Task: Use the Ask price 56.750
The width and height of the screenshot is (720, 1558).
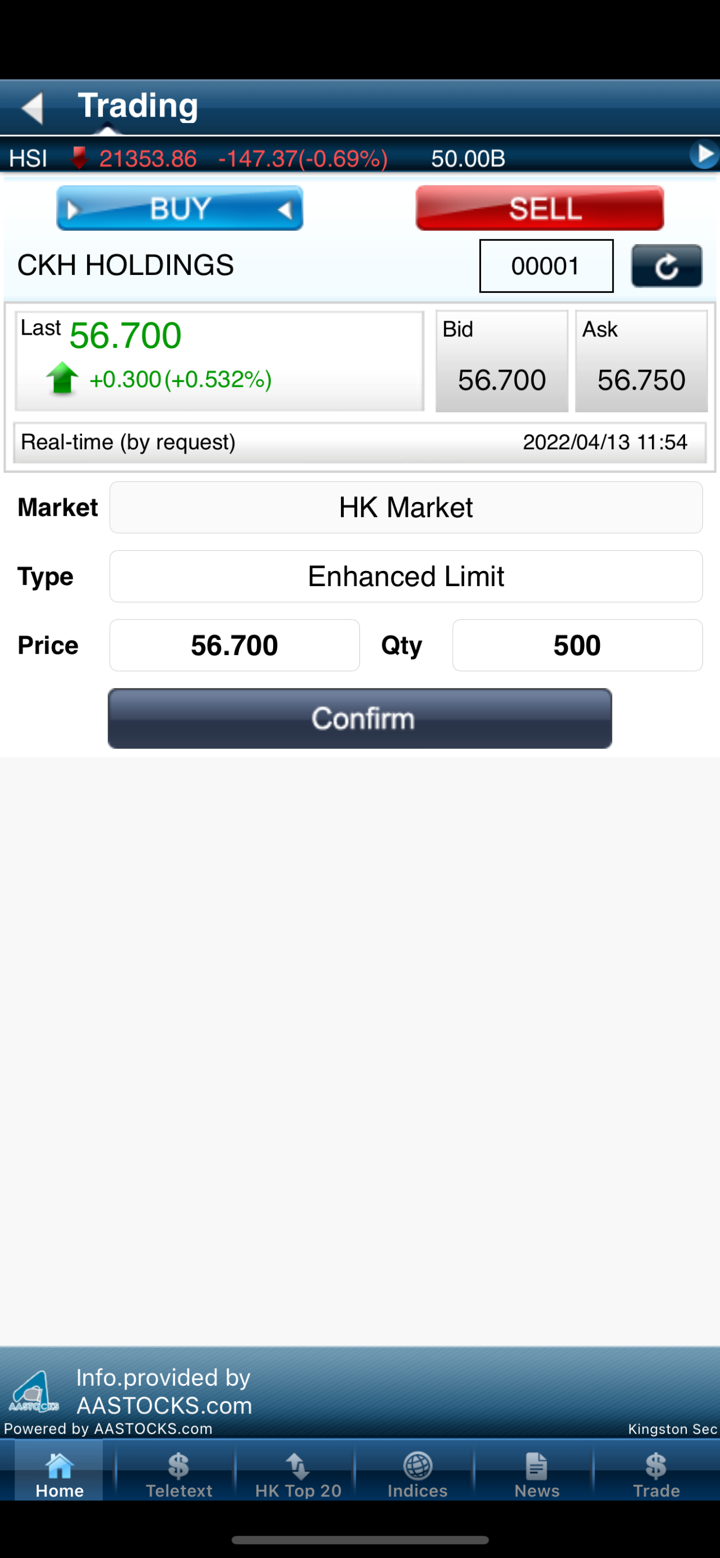Action: pyautogui.click(x=641, y=362)
